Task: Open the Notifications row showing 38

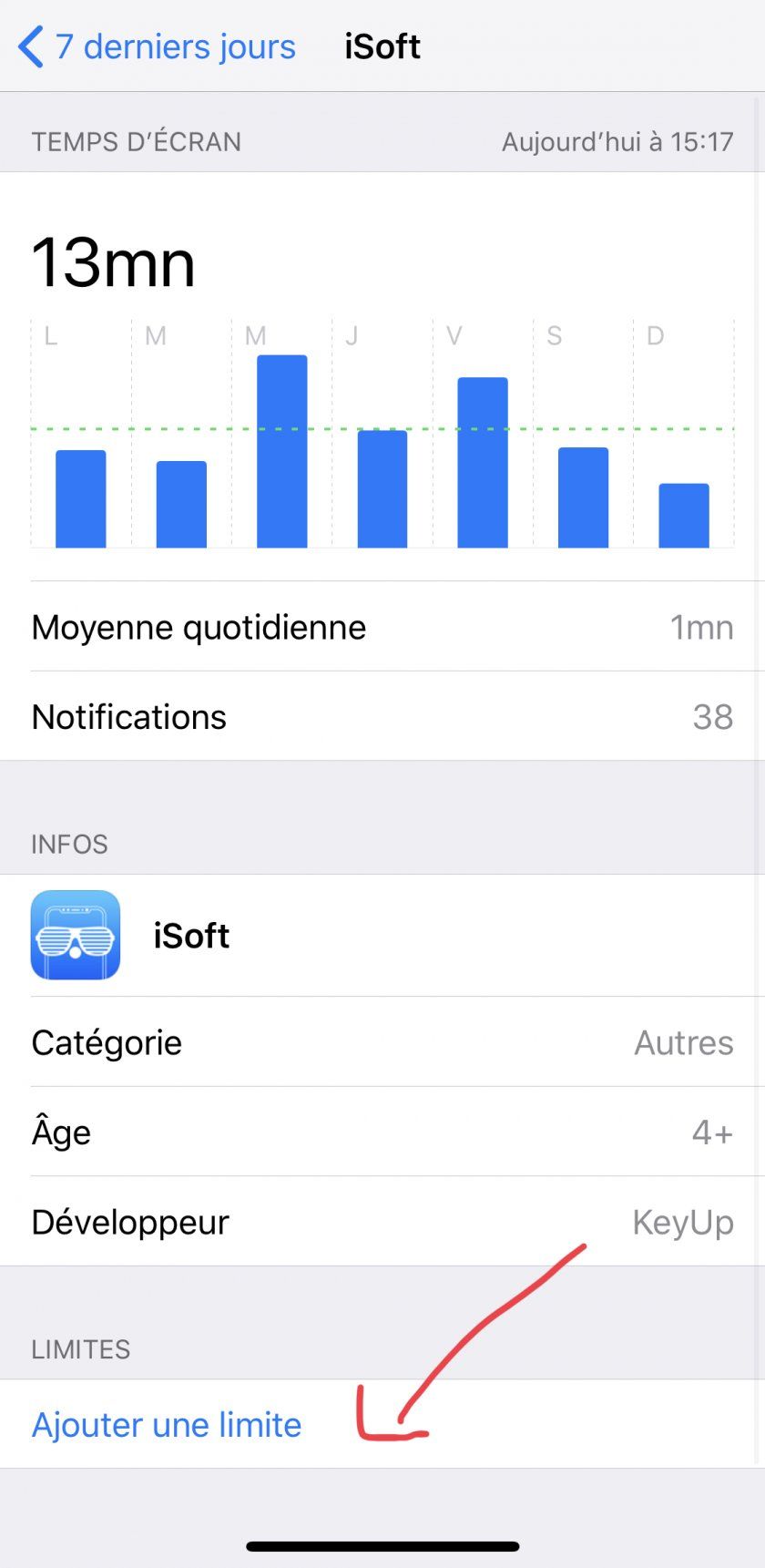Action: 382,717
